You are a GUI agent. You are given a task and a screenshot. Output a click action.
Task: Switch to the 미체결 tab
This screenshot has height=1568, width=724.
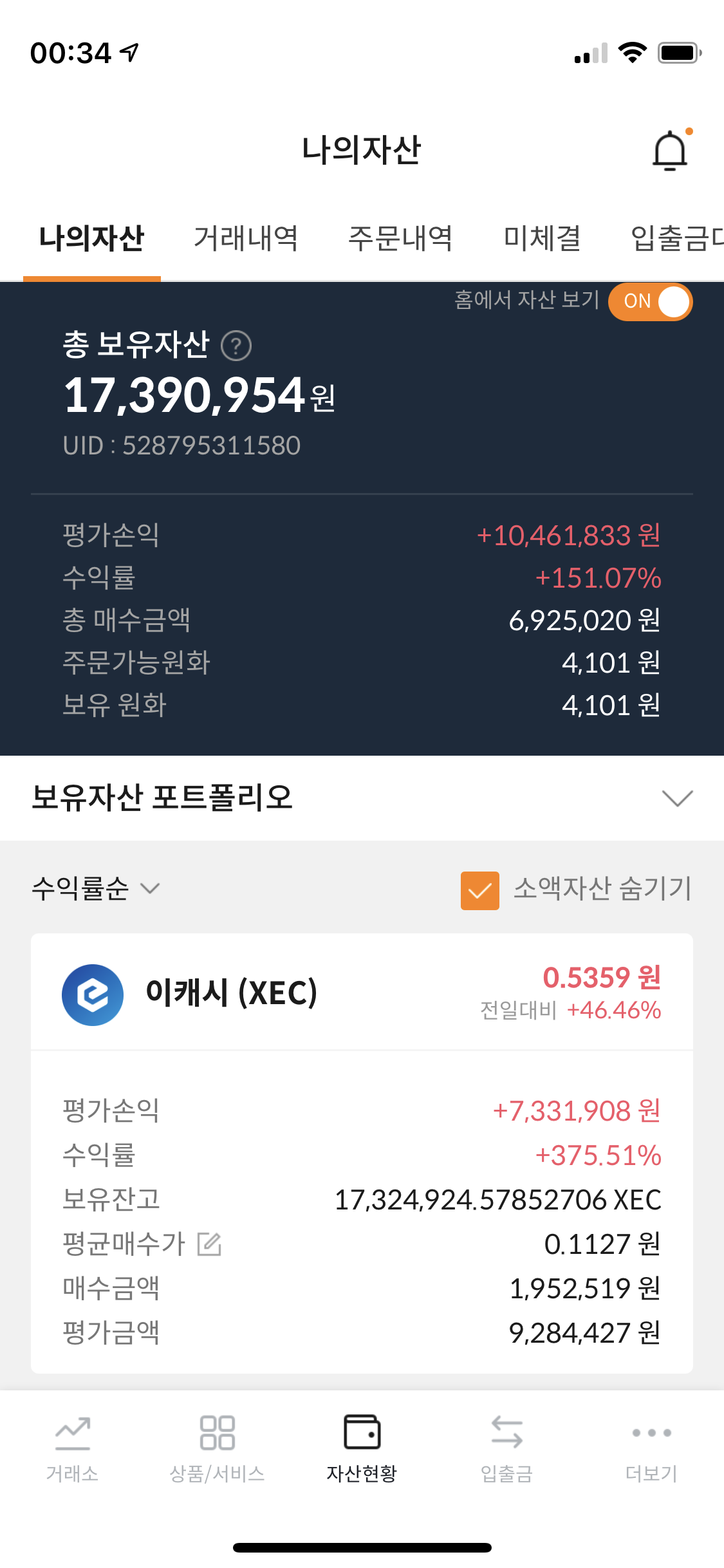click(542, 238)
